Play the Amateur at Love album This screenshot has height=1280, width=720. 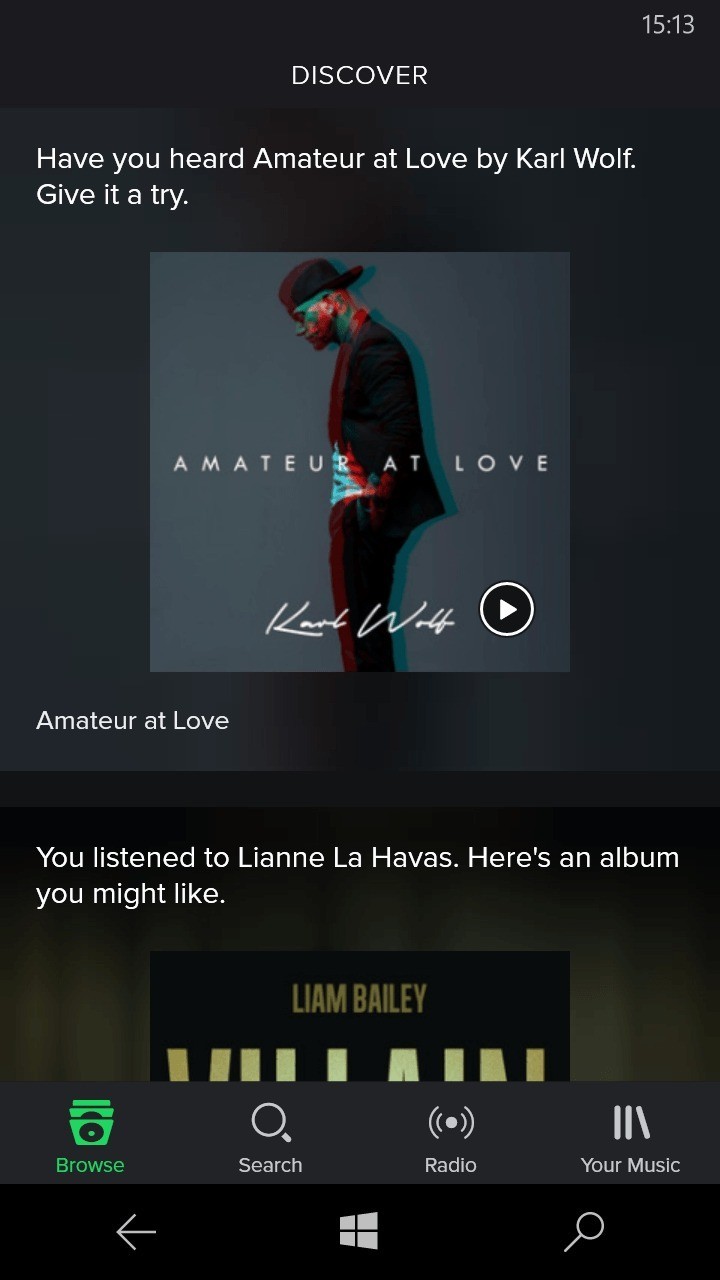pos(507,609)
